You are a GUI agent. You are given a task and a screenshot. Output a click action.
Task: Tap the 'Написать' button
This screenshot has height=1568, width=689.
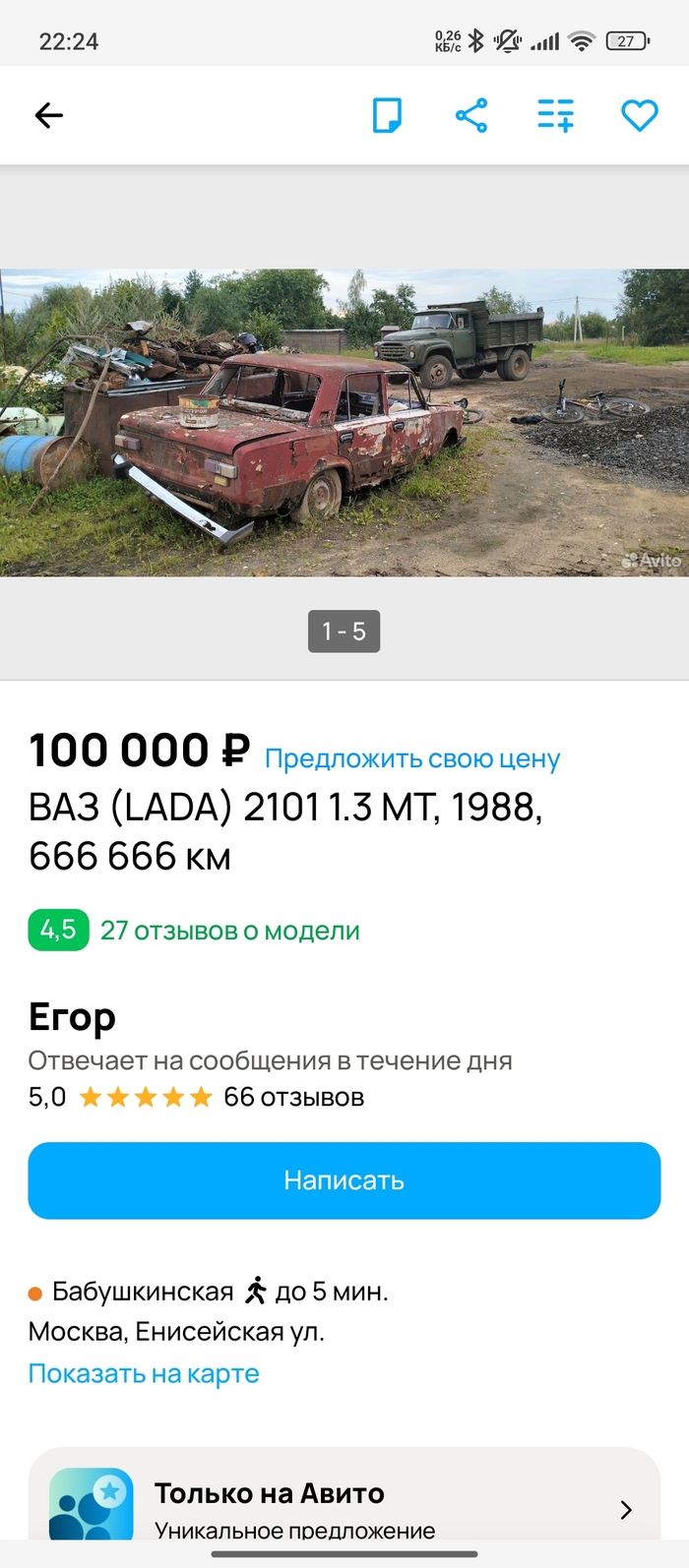(x=344, y=1180)
